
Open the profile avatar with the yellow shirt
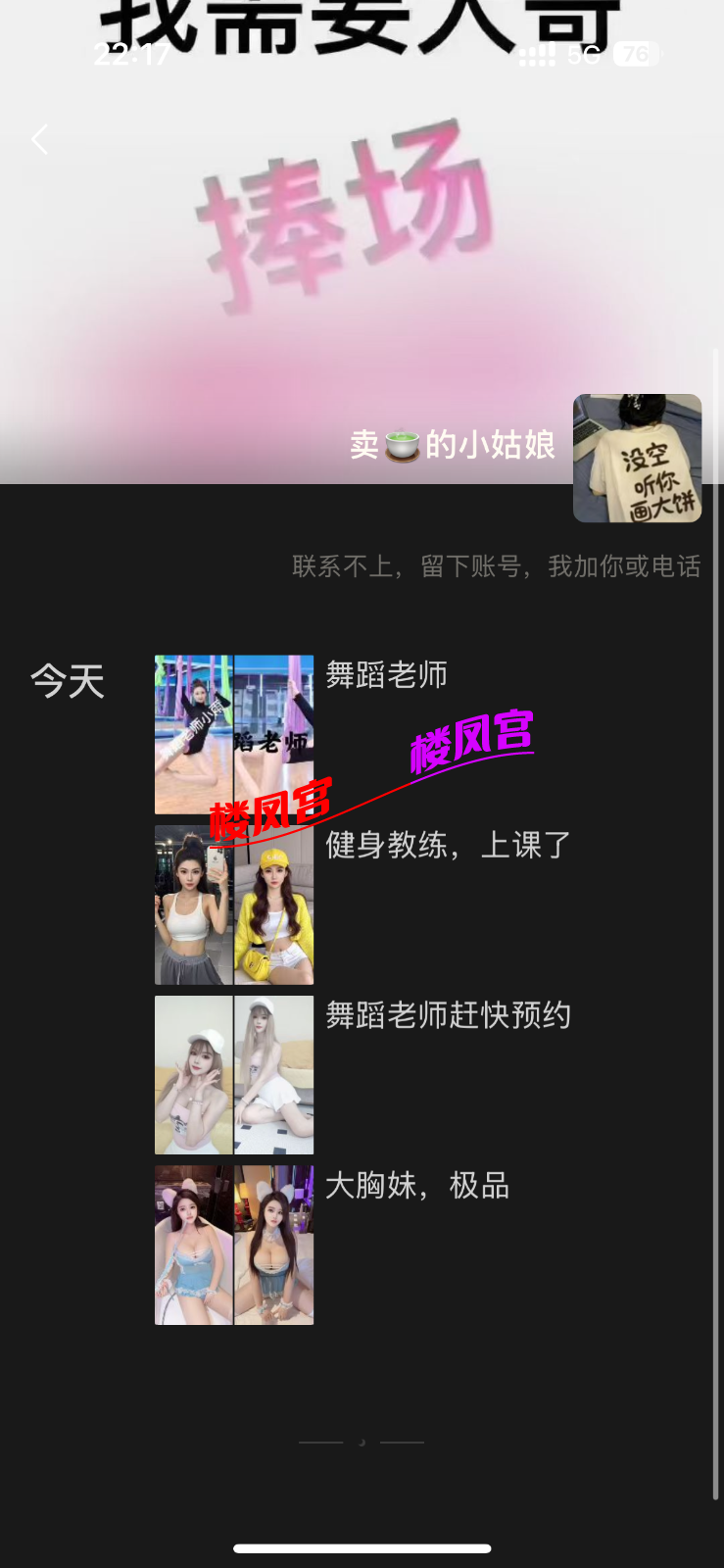637,458
